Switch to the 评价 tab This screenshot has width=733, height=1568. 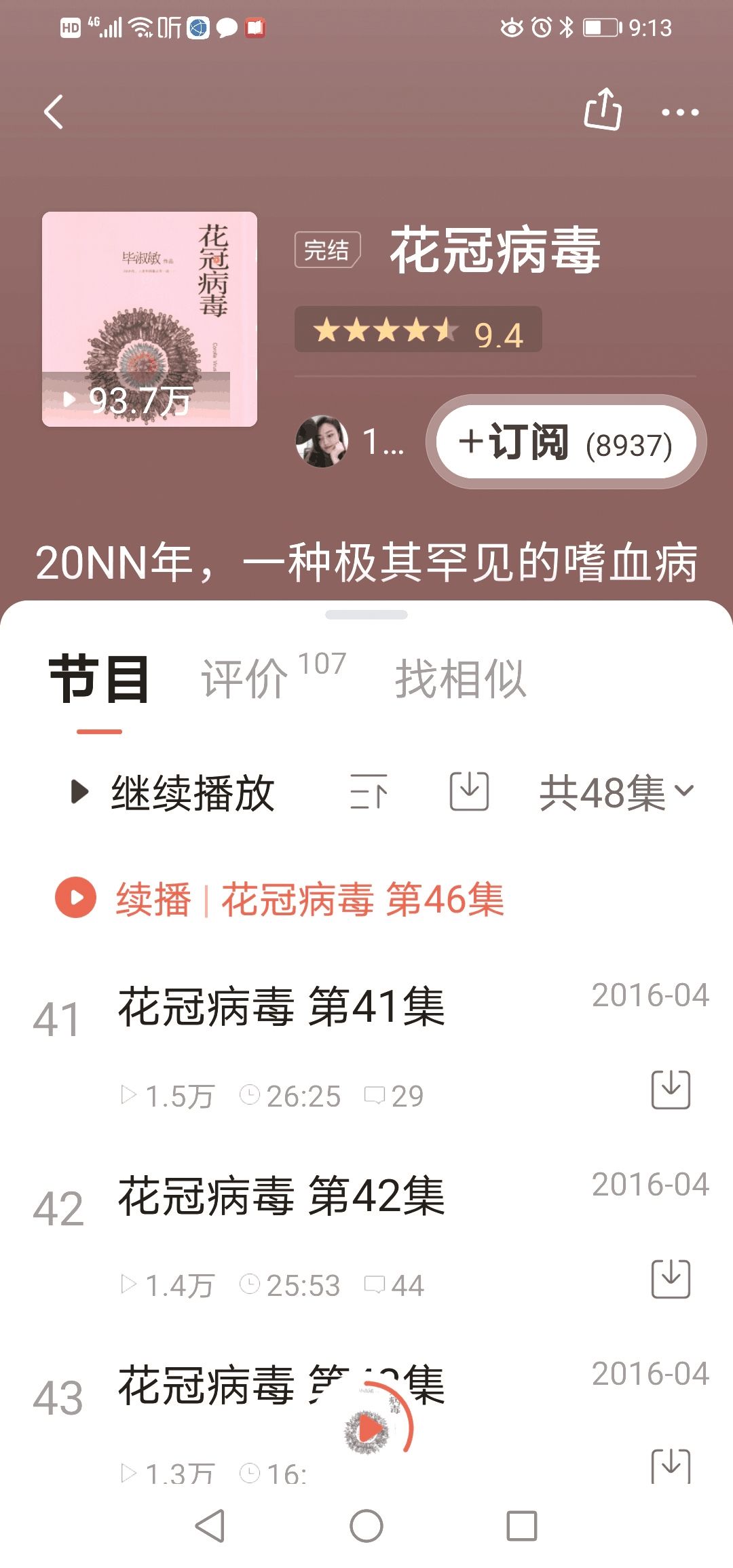pos(245,678)
